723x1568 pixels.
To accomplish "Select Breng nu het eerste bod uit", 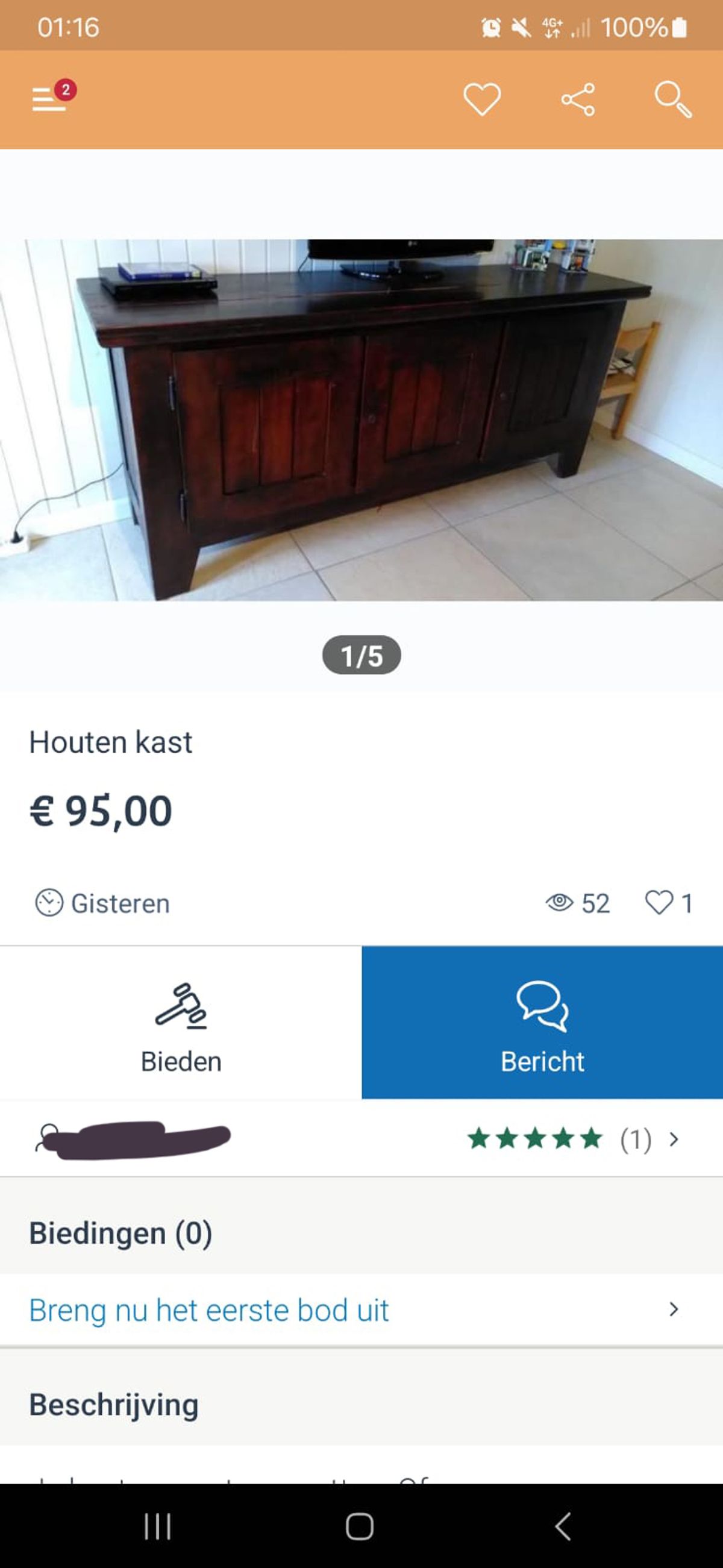I will [353, 1310].
